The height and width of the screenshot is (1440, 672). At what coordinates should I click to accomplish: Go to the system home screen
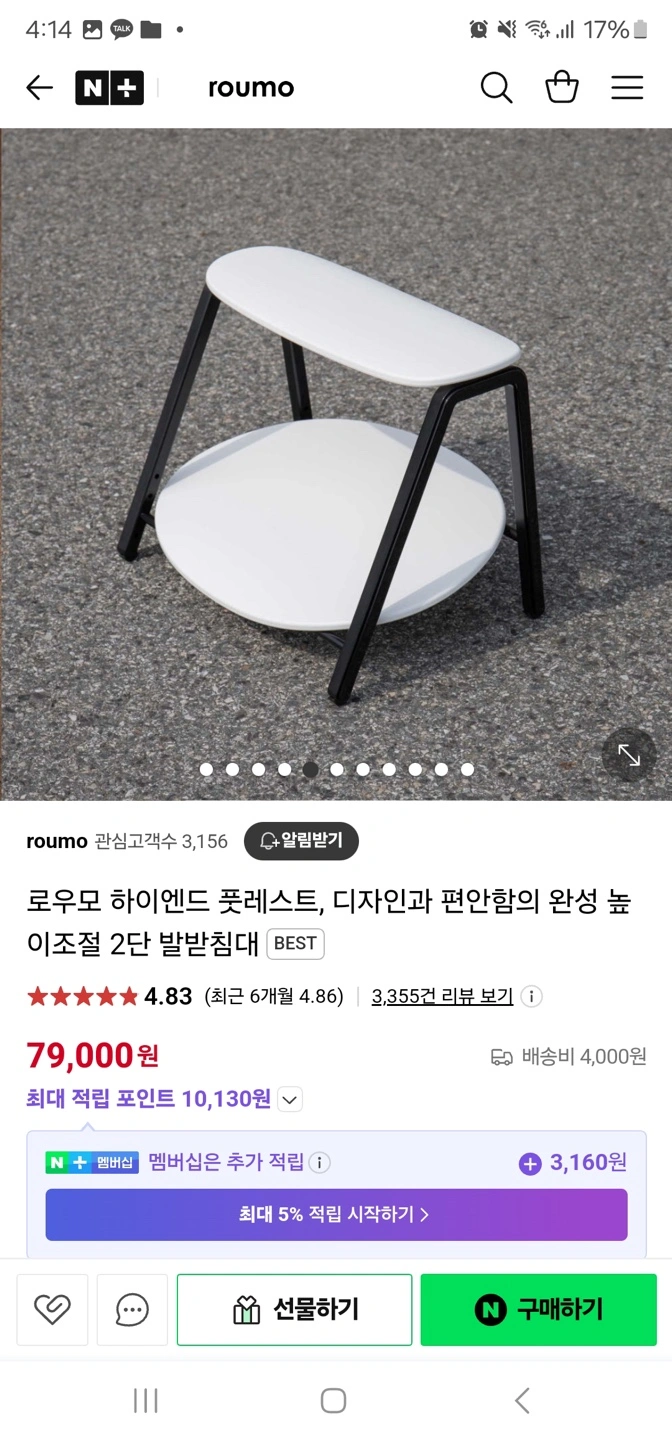coord(334,1401)
